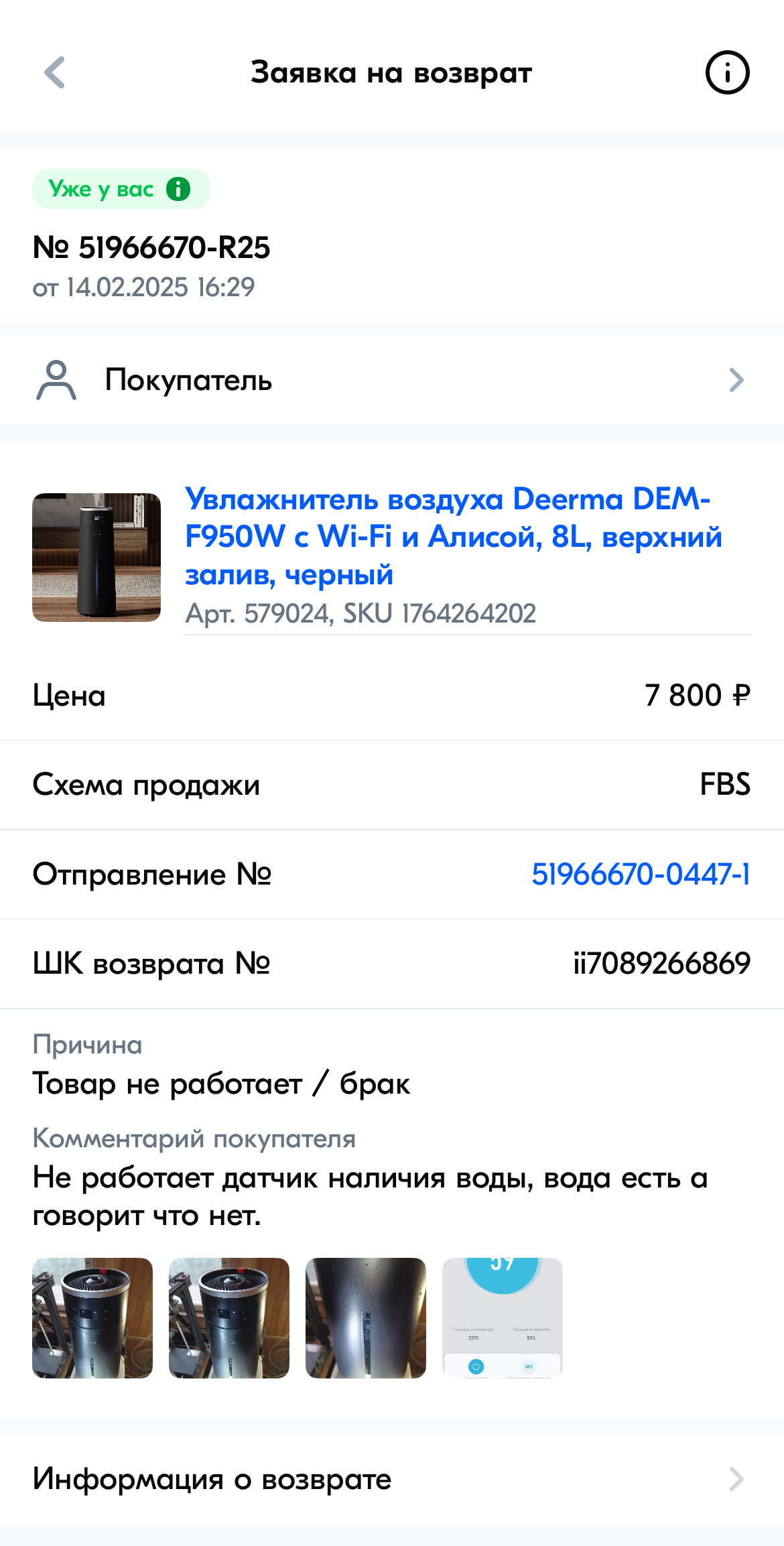
Task: Tap the «Уже у вас» status badge
Action: pyautogui.click(x=121, y=189)
